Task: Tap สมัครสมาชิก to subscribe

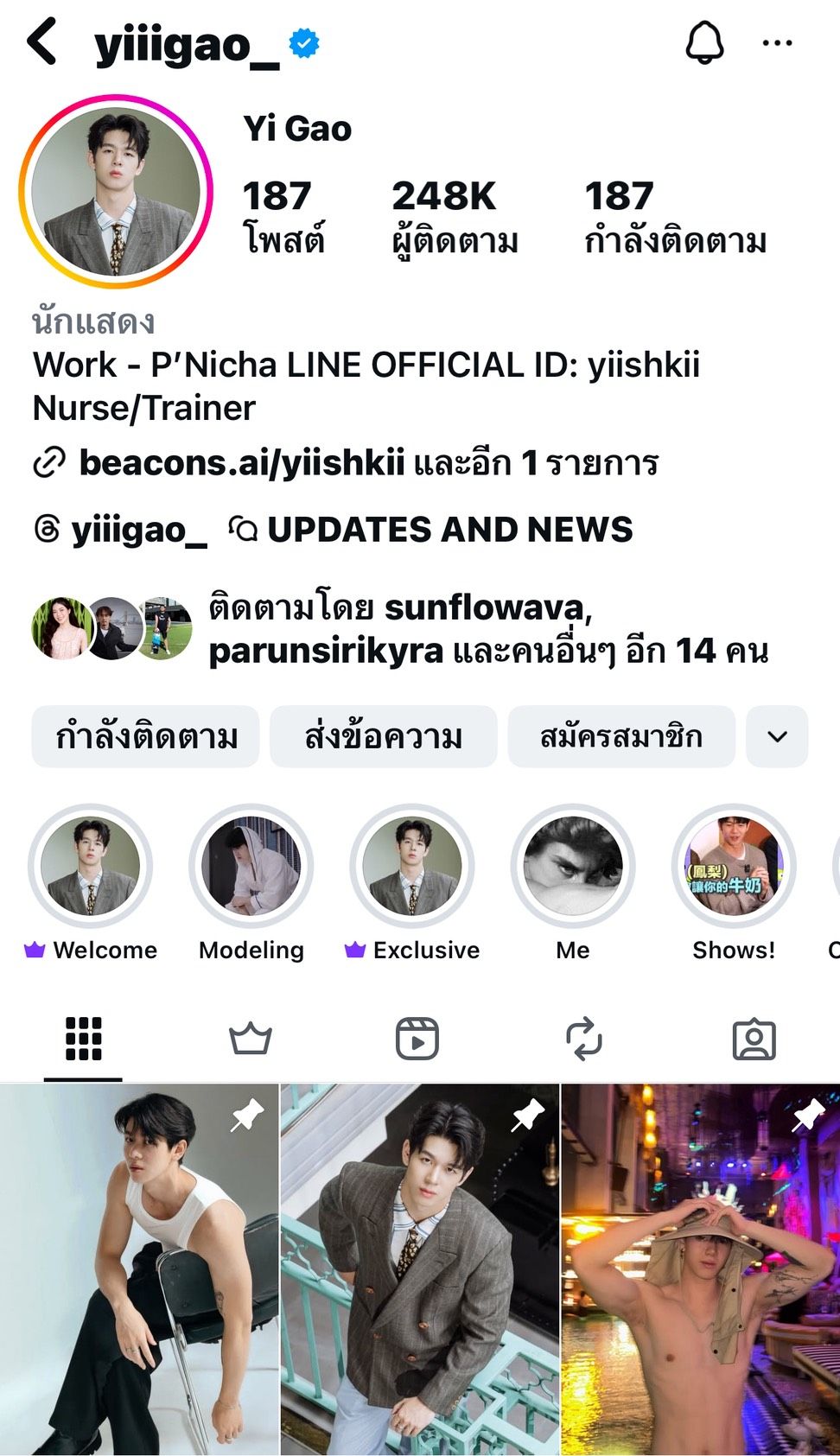Action: click(620, 737)
